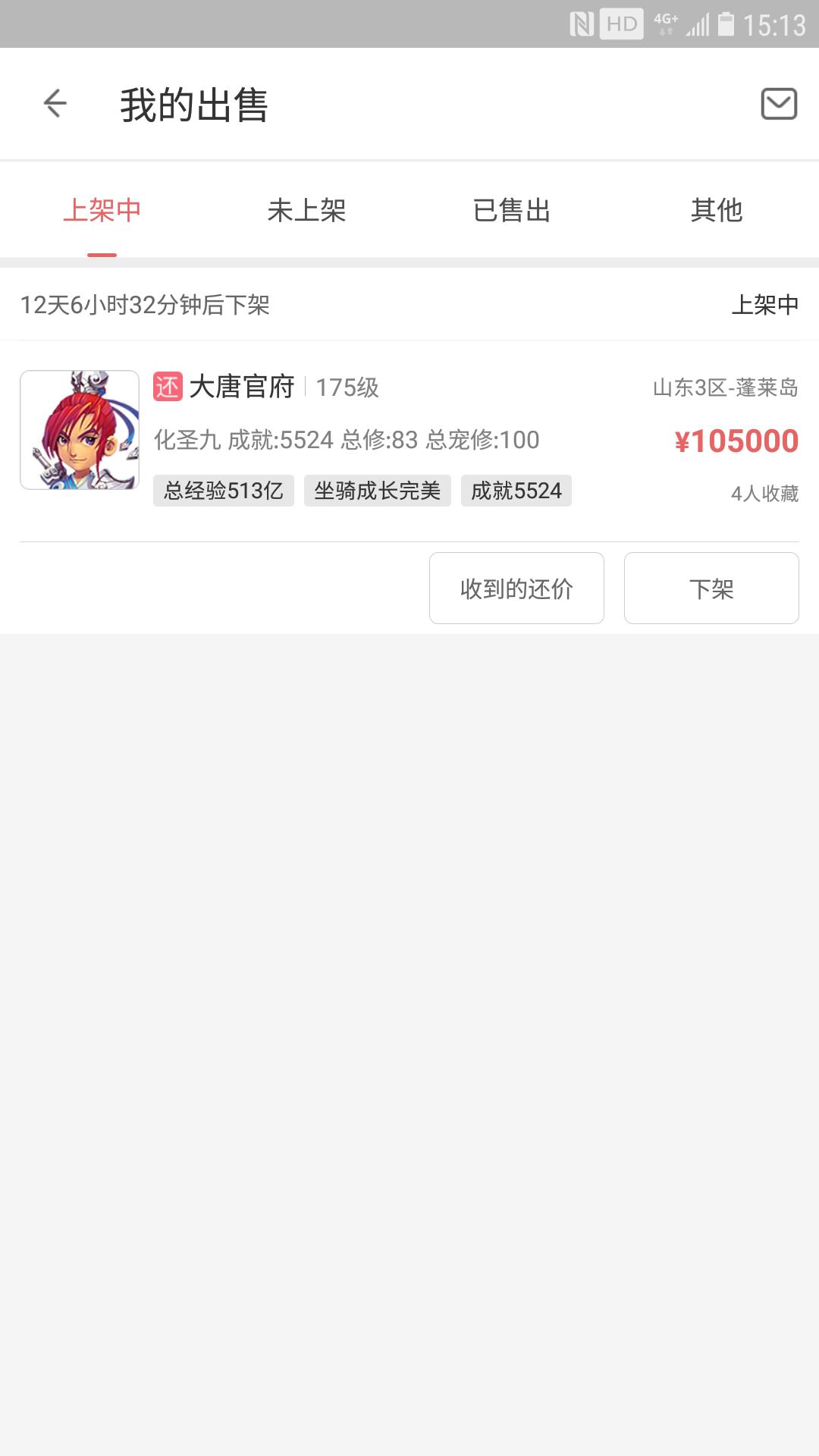The height and width of the screenshot is (1456, 819).
Task: Switch to the 已售出 tab
Action: coord(511,210)
